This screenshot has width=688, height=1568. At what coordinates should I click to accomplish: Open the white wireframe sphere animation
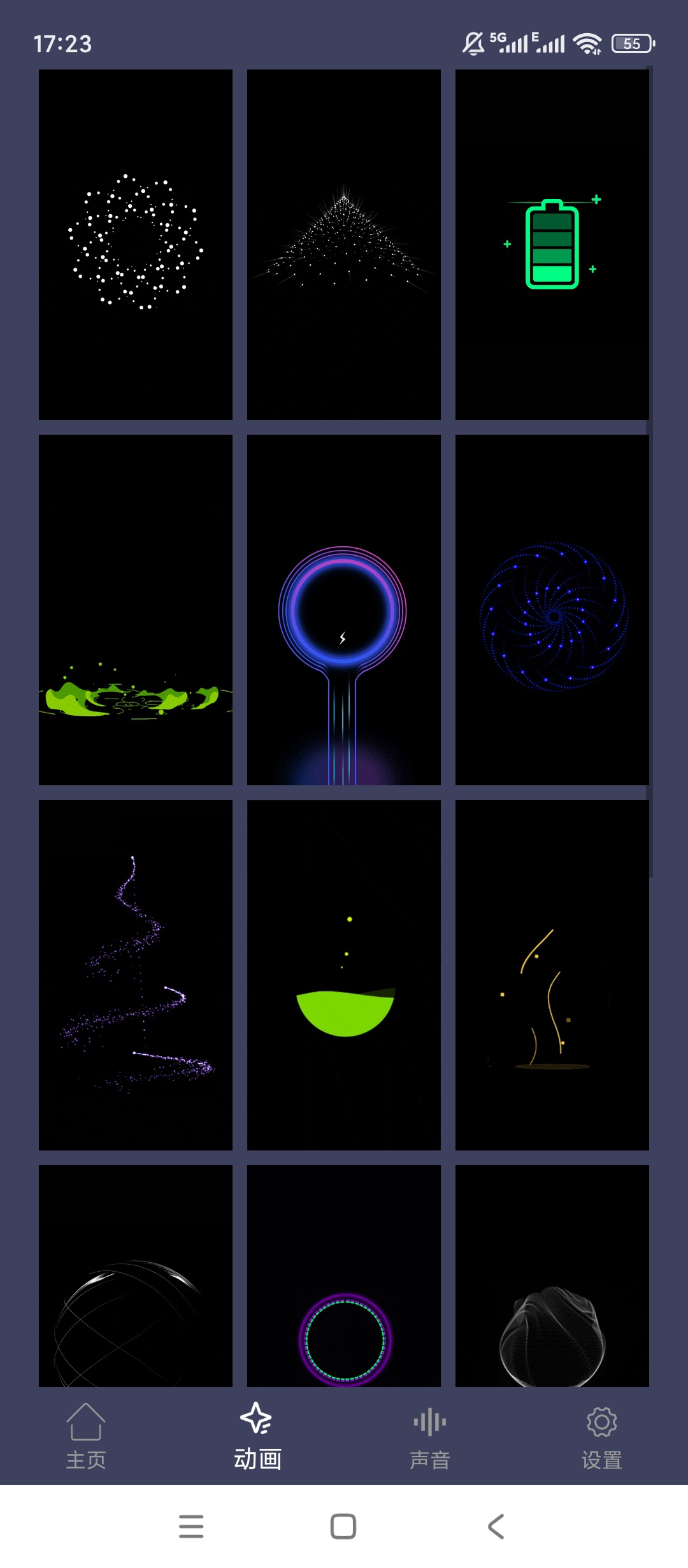(136, 1276)
